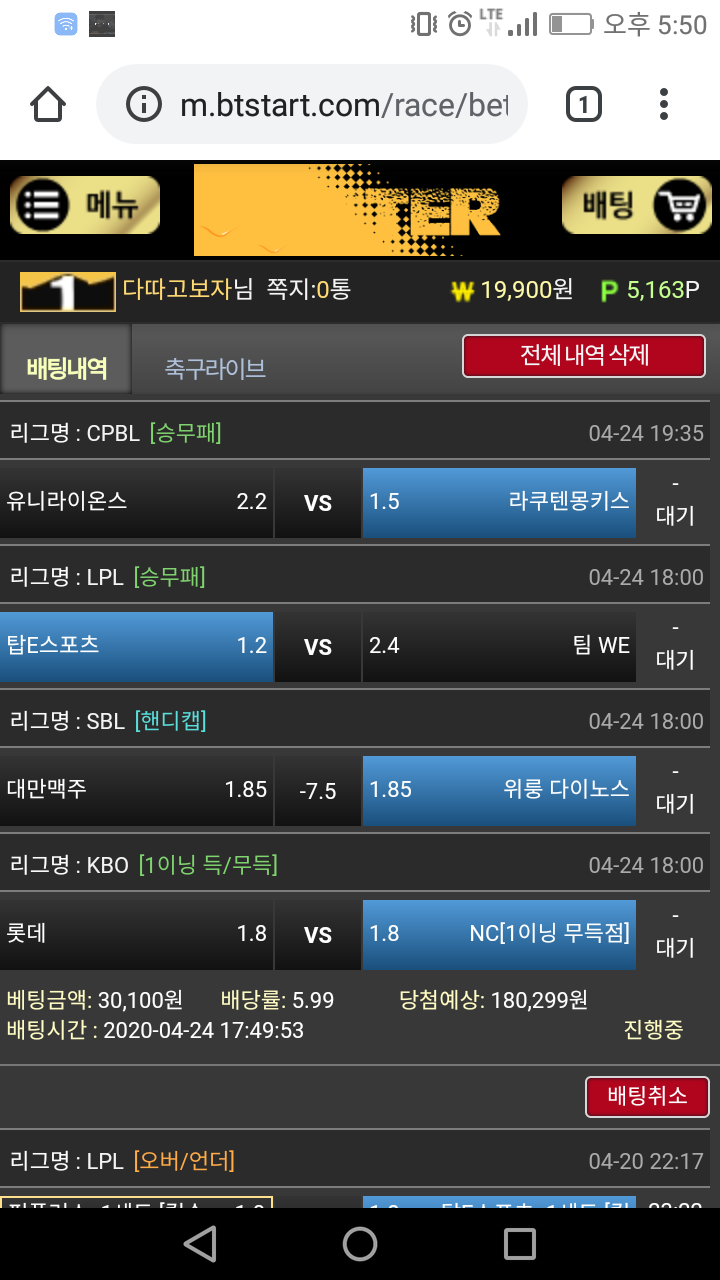Viewport: 720px width, 1280px height.
Task: Tap the 배팅취소 button
Action: coord(647,1096)
